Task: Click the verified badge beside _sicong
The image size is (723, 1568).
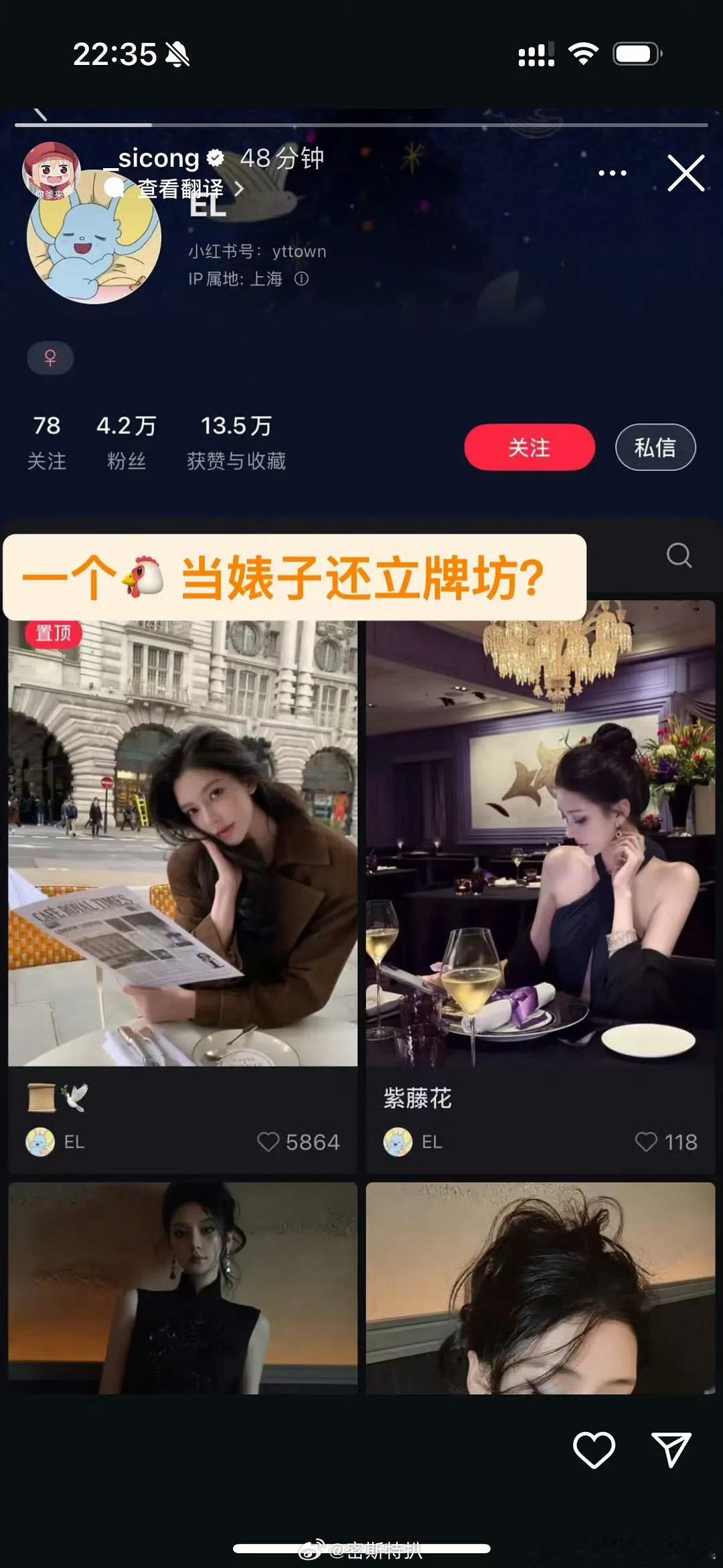Action: coord(214,159)
